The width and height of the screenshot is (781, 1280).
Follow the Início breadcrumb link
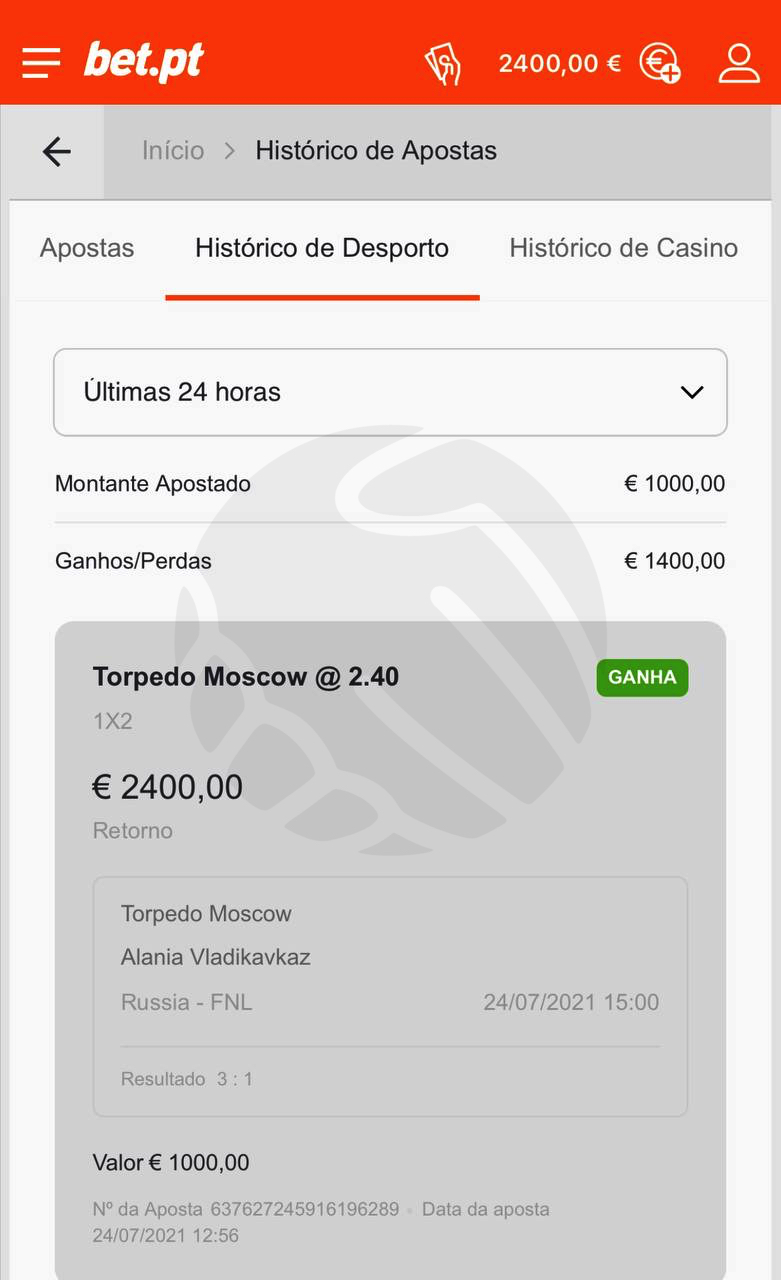(x=173, y=151)
